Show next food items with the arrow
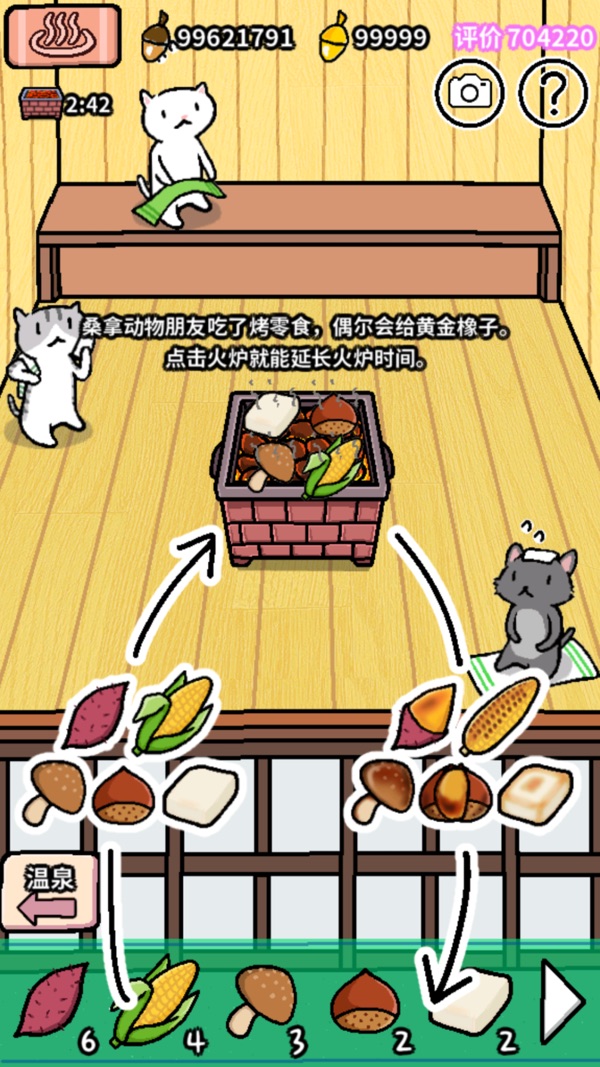The height and width of the screenshot is (1067, 600). 563,1002
